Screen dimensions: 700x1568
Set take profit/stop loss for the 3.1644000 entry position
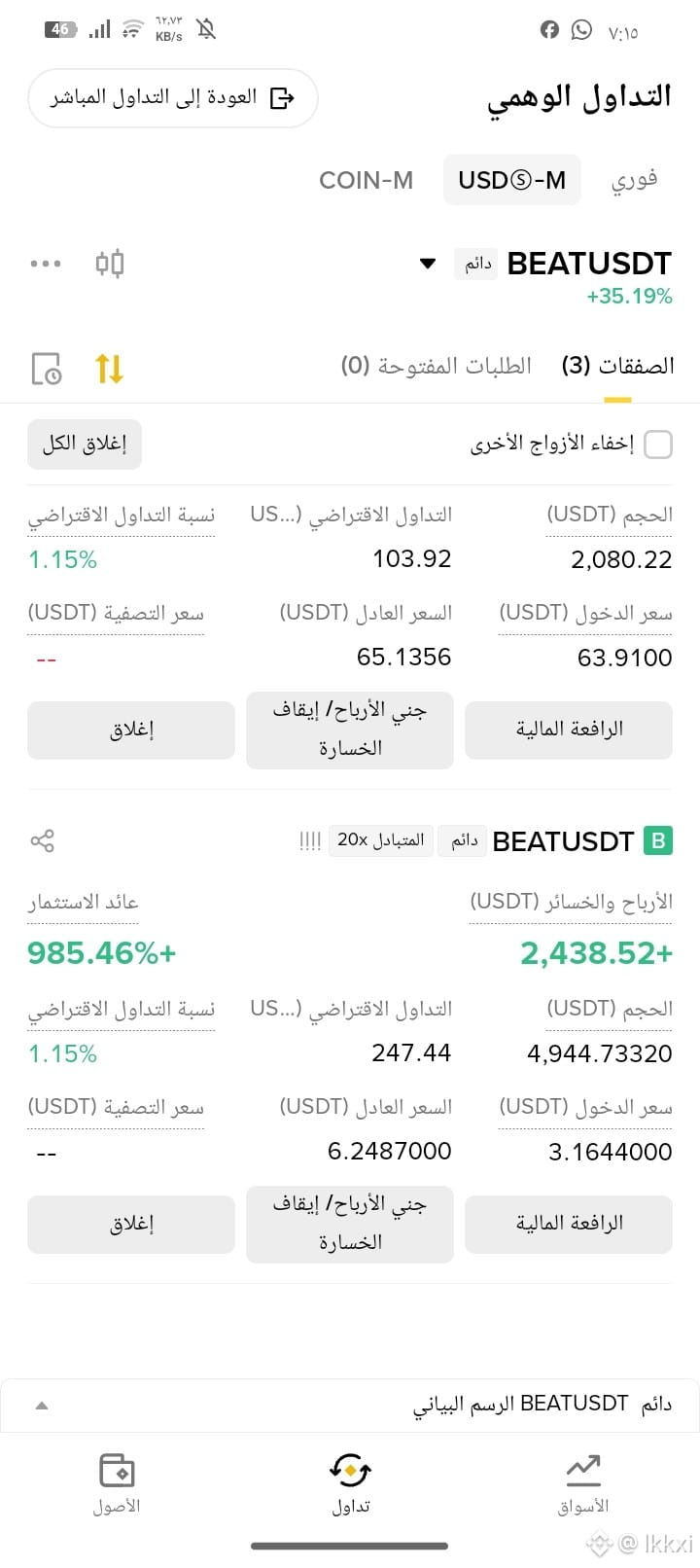[x=350, y=1224]
